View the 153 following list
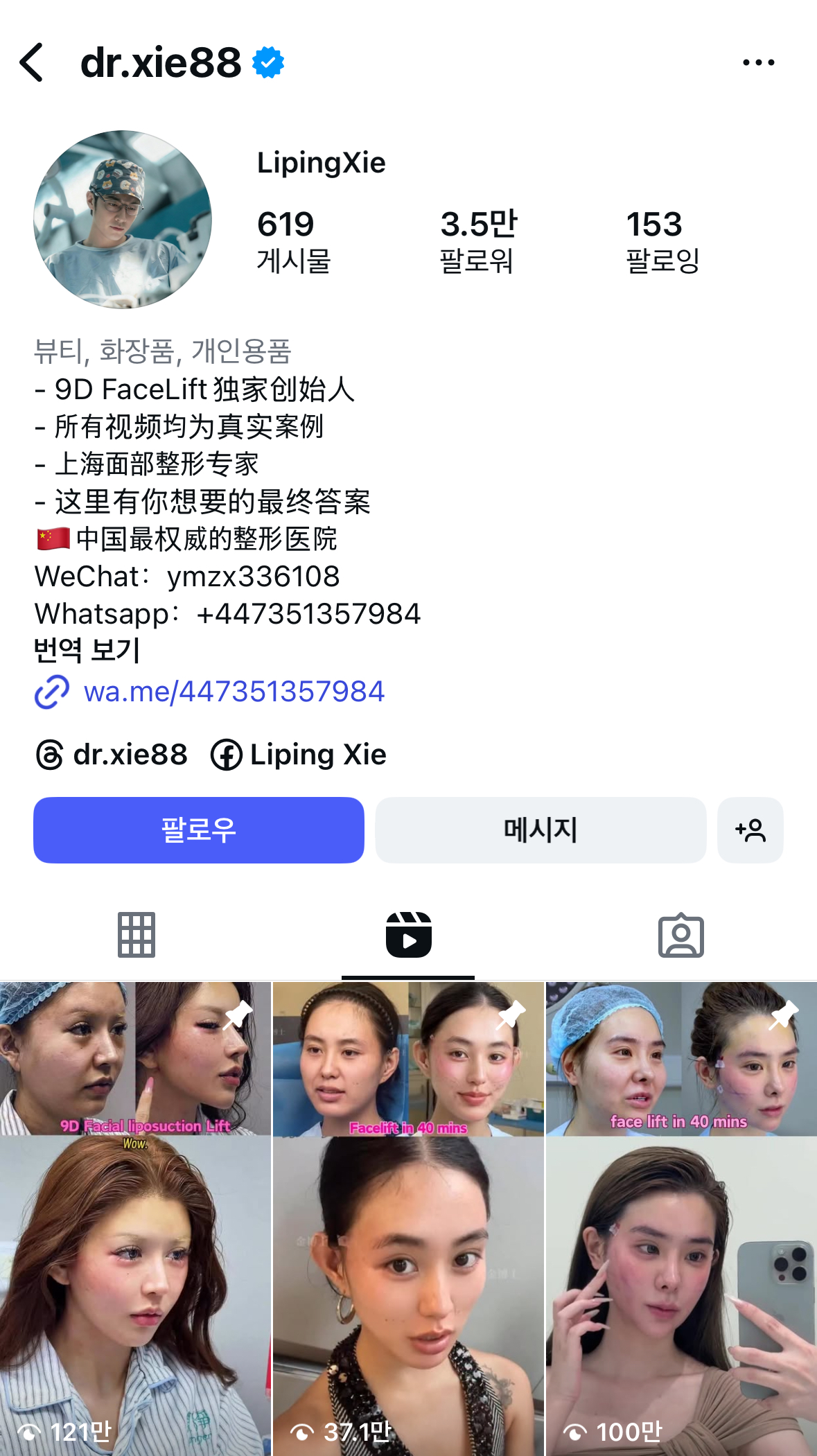 point(662,240)
